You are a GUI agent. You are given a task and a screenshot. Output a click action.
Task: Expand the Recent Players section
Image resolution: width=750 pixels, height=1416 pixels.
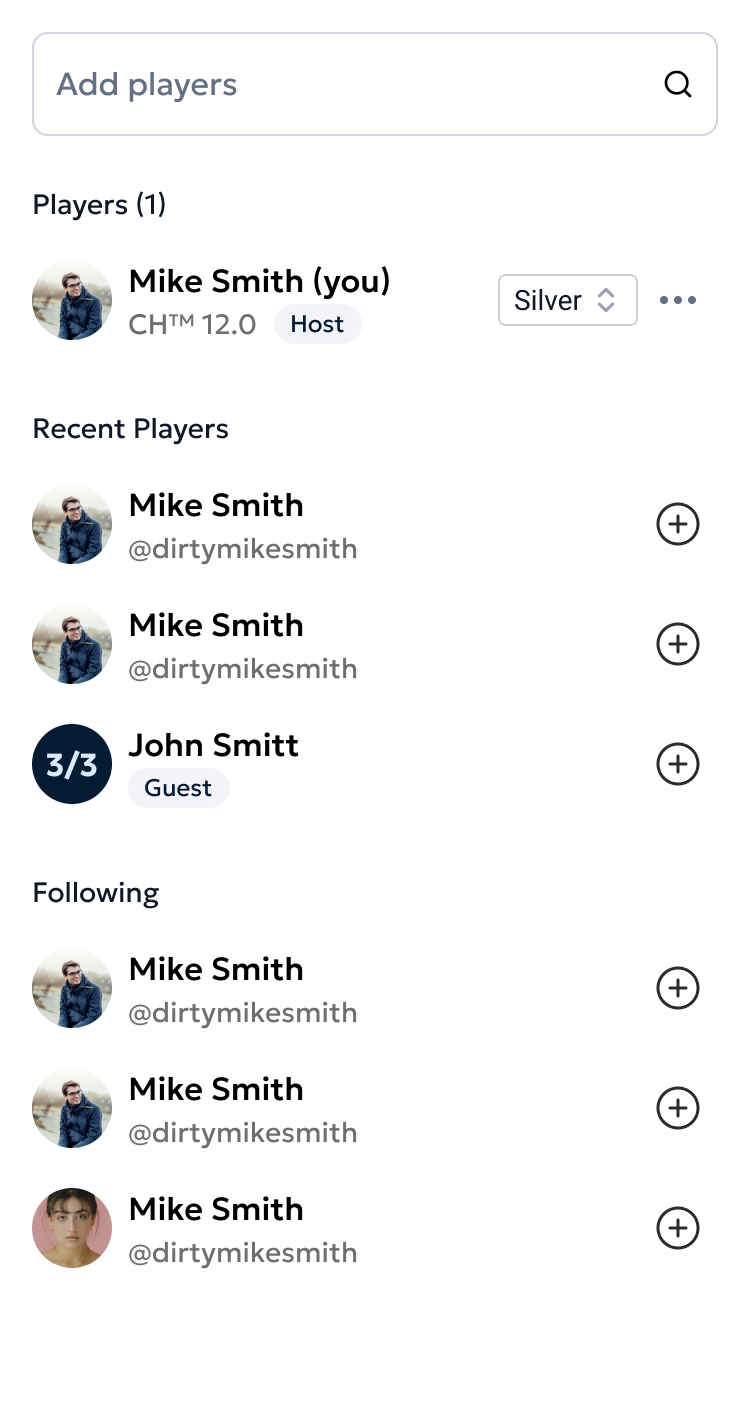(x=130, y=428)
